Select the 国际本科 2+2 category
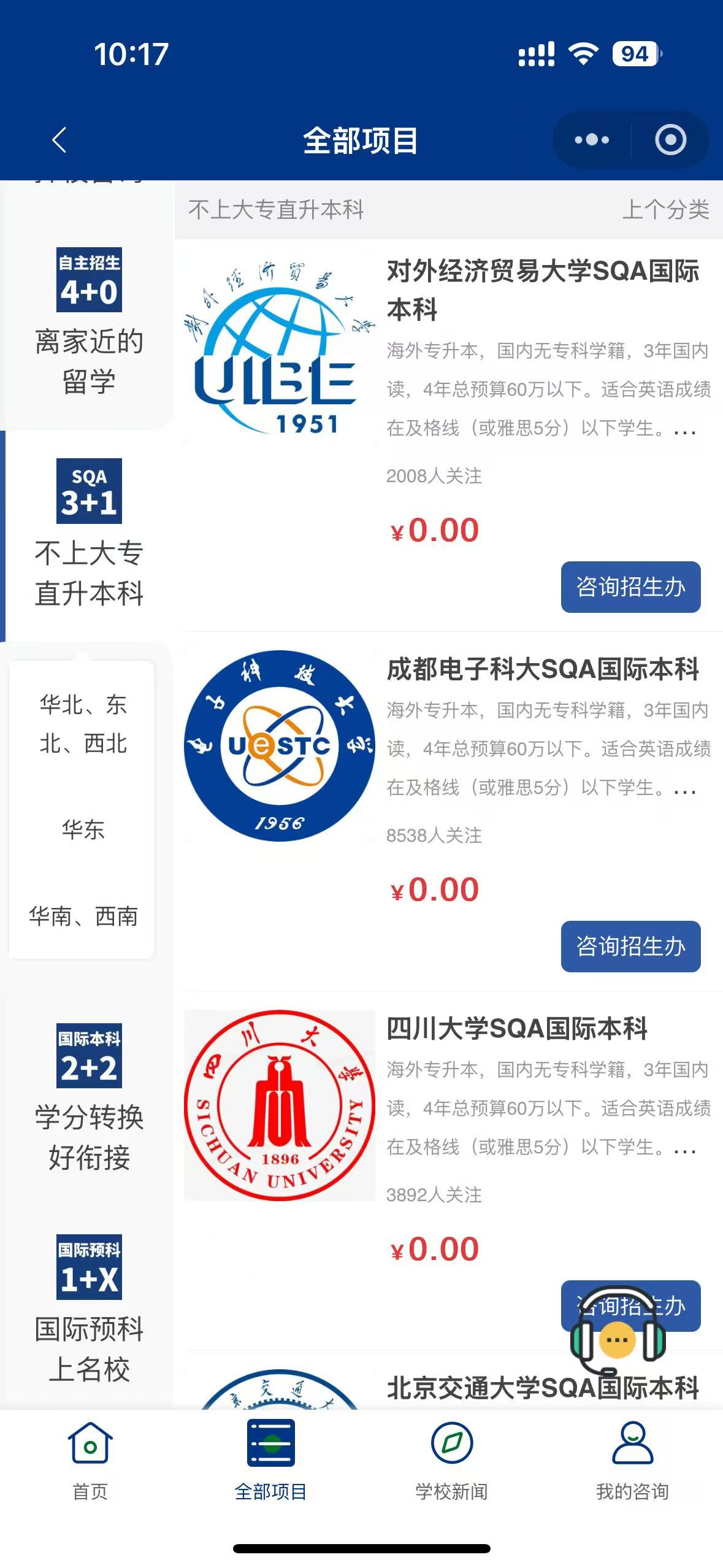The height and width of the screenshot is (1568, 723). pos(89,1098)
